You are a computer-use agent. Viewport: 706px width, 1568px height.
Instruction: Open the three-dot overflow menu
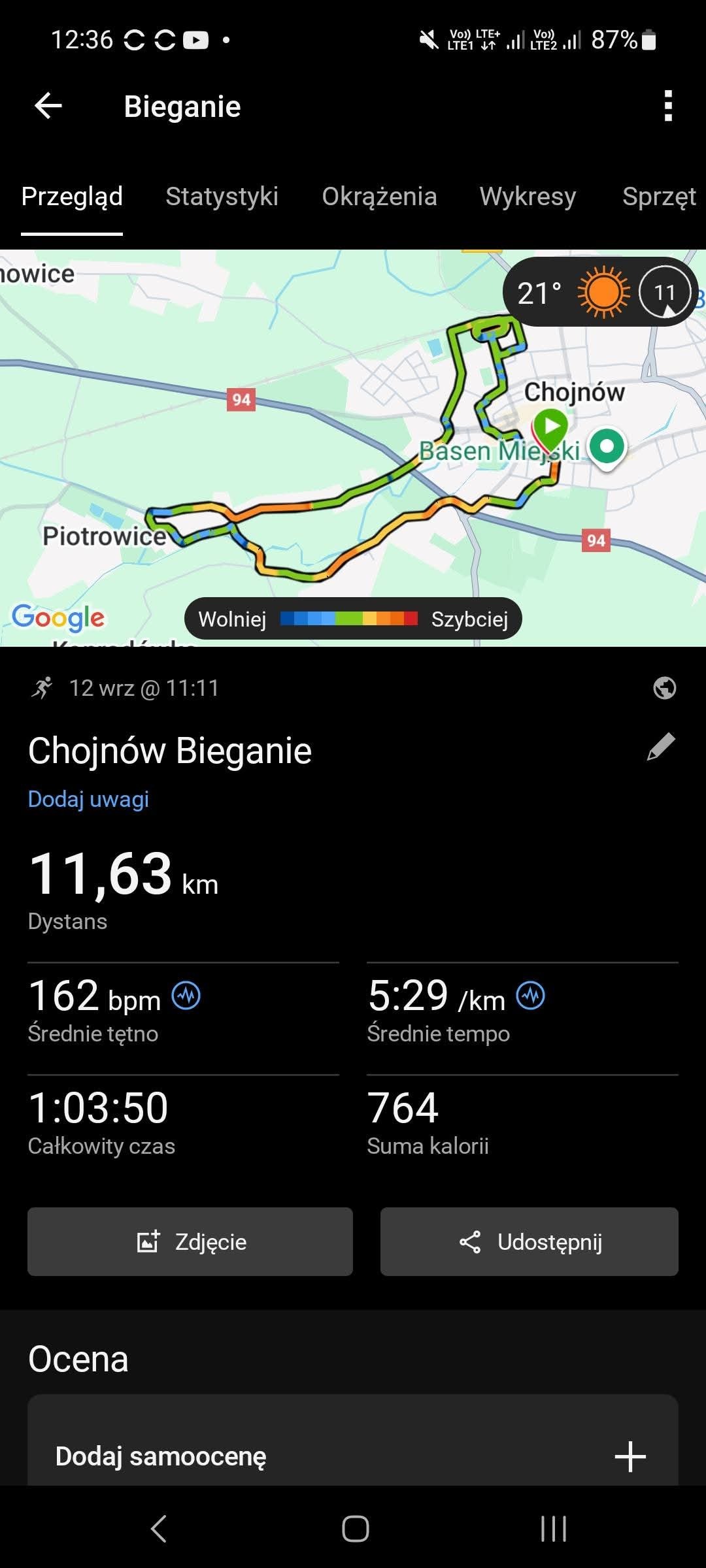667,106
